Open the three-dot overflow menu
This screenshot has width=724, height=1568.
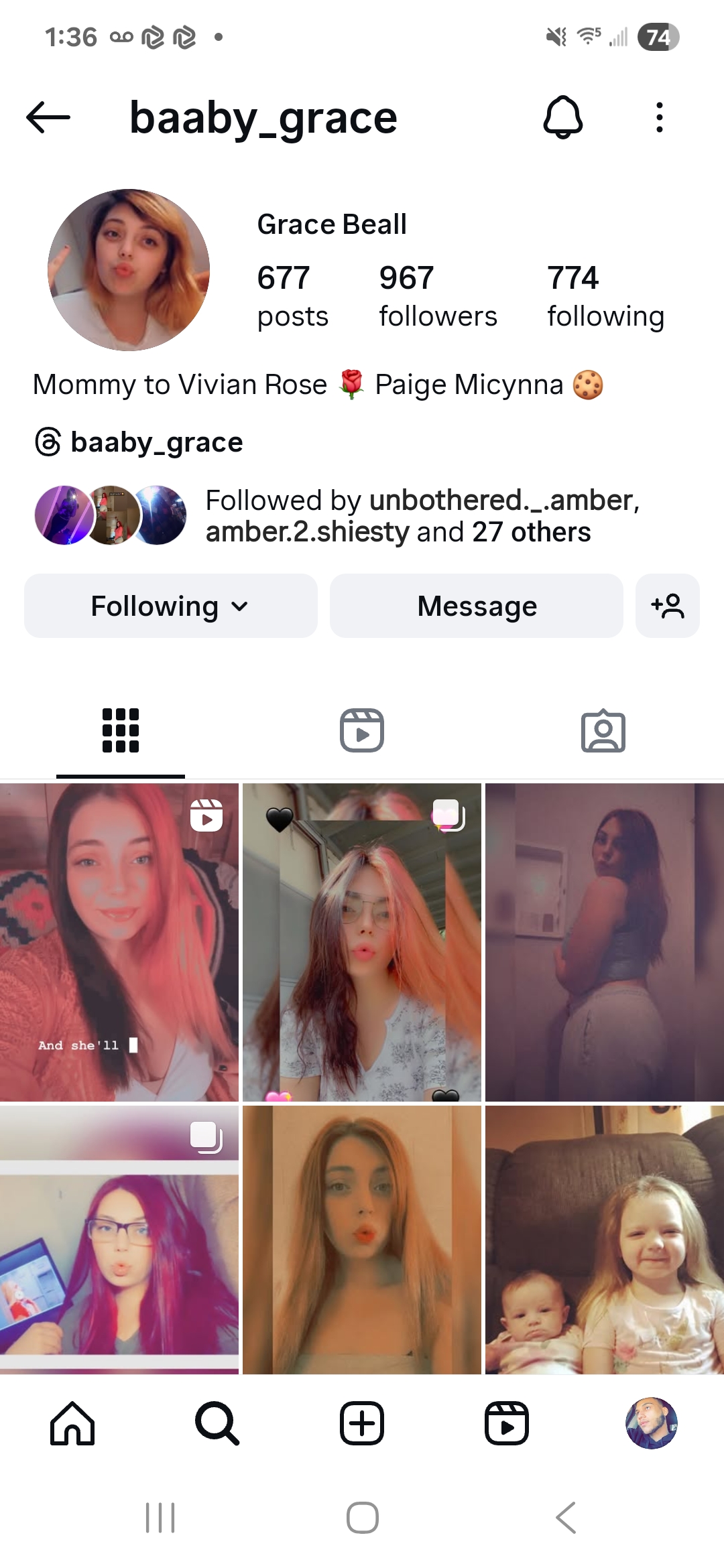[660, 118]
